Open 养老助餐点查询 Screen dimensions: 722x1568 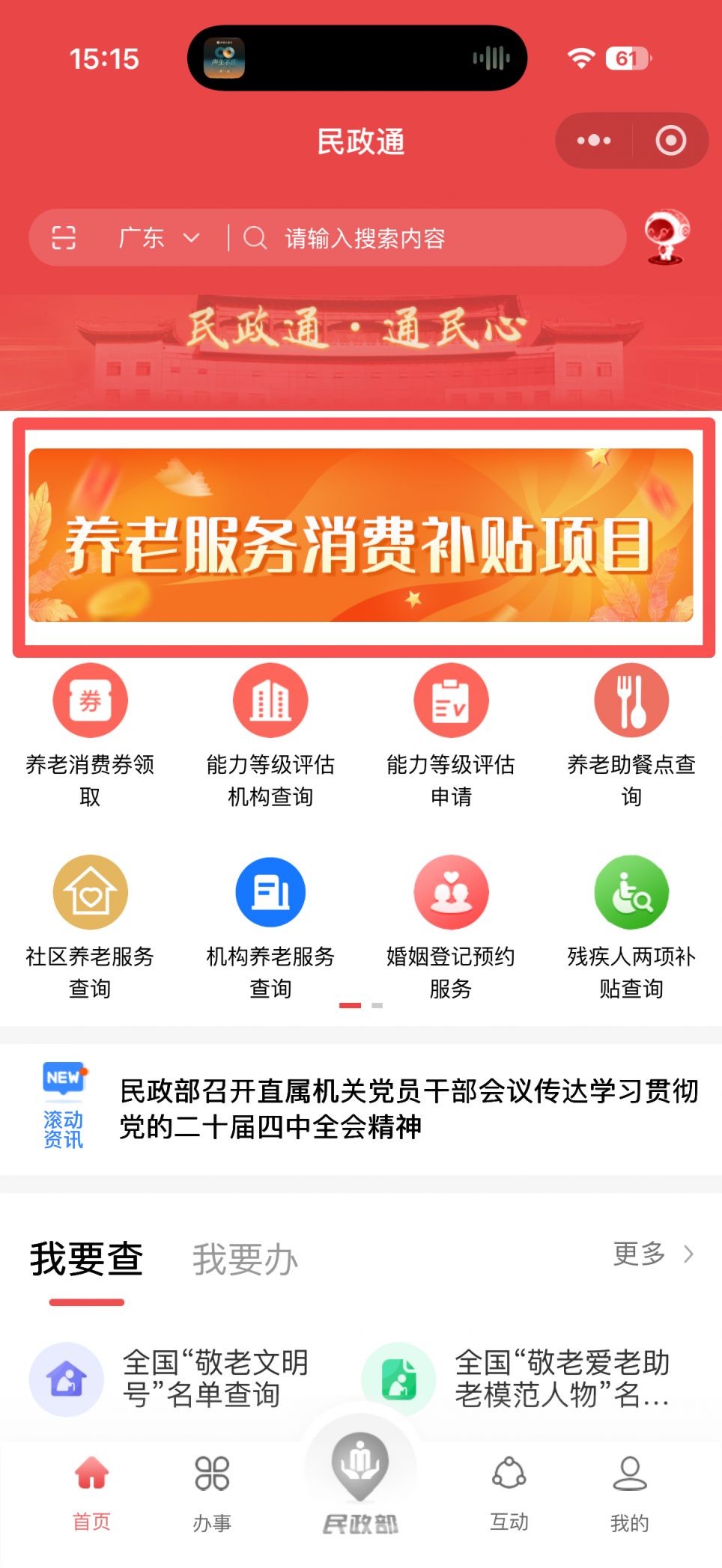coord(631,733)
